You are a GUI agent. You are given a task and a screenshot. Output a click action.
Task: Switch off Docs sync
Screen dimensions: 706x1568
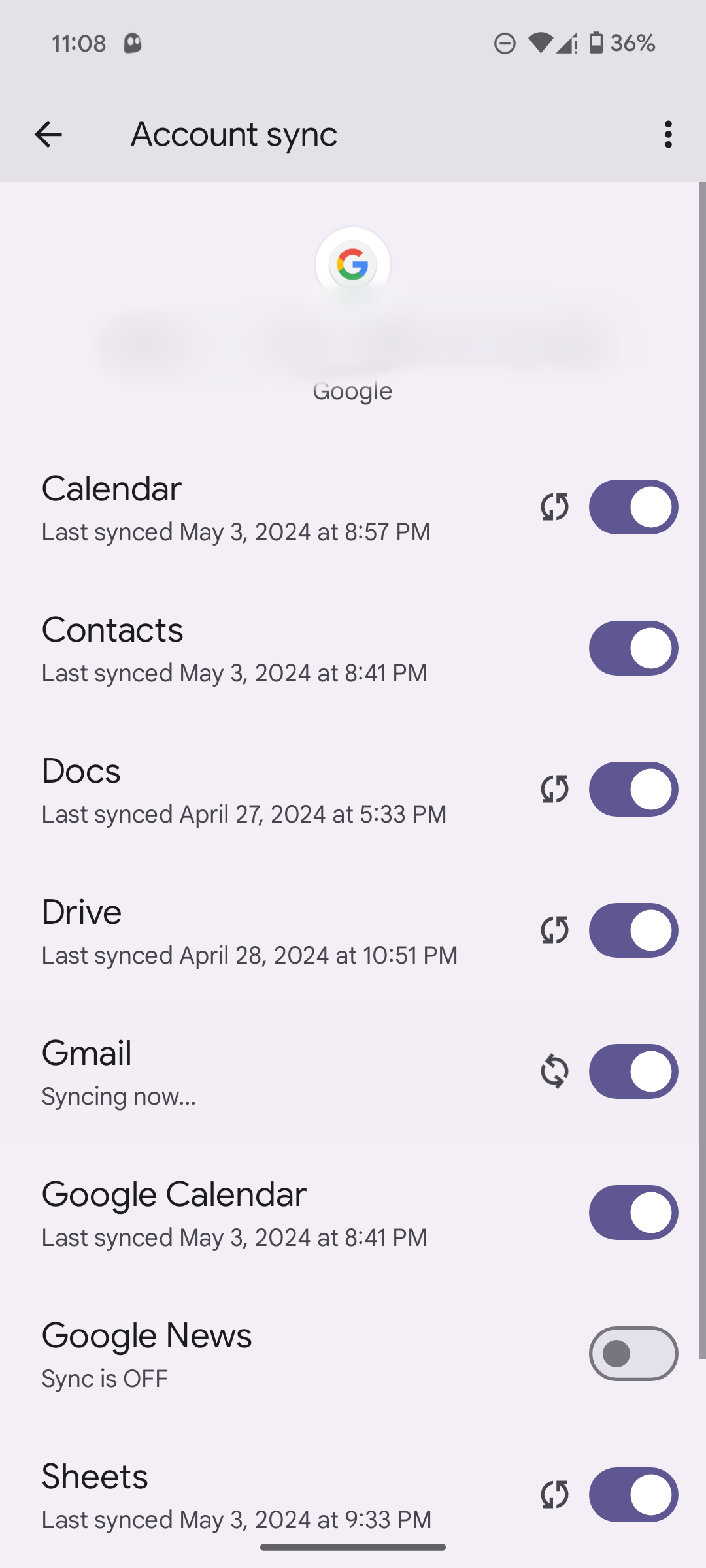[x=633, y=790]
